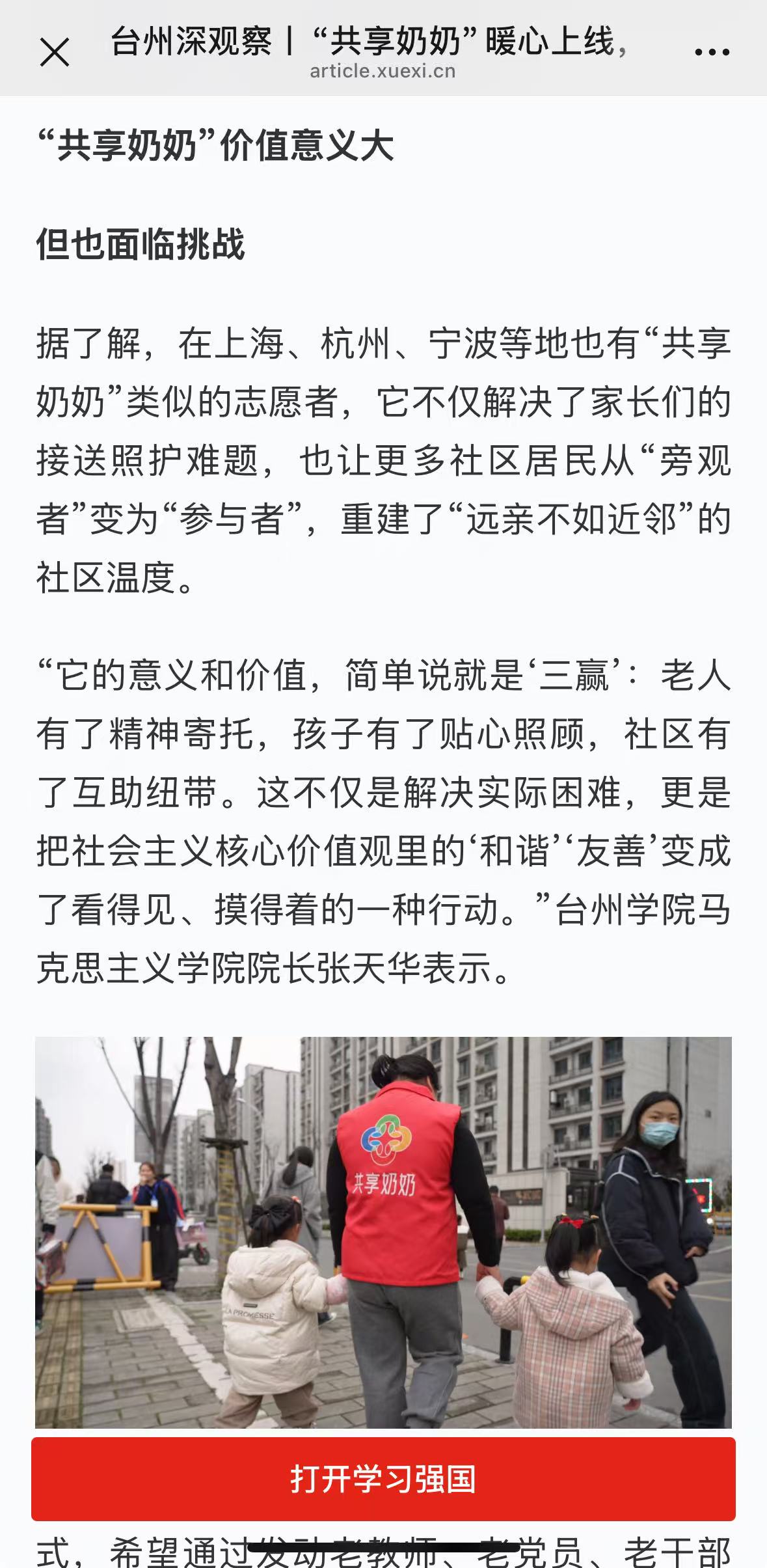Close the article webview
The height and width of the screenshot is (1568, 767).
click(x=55, y=52)
